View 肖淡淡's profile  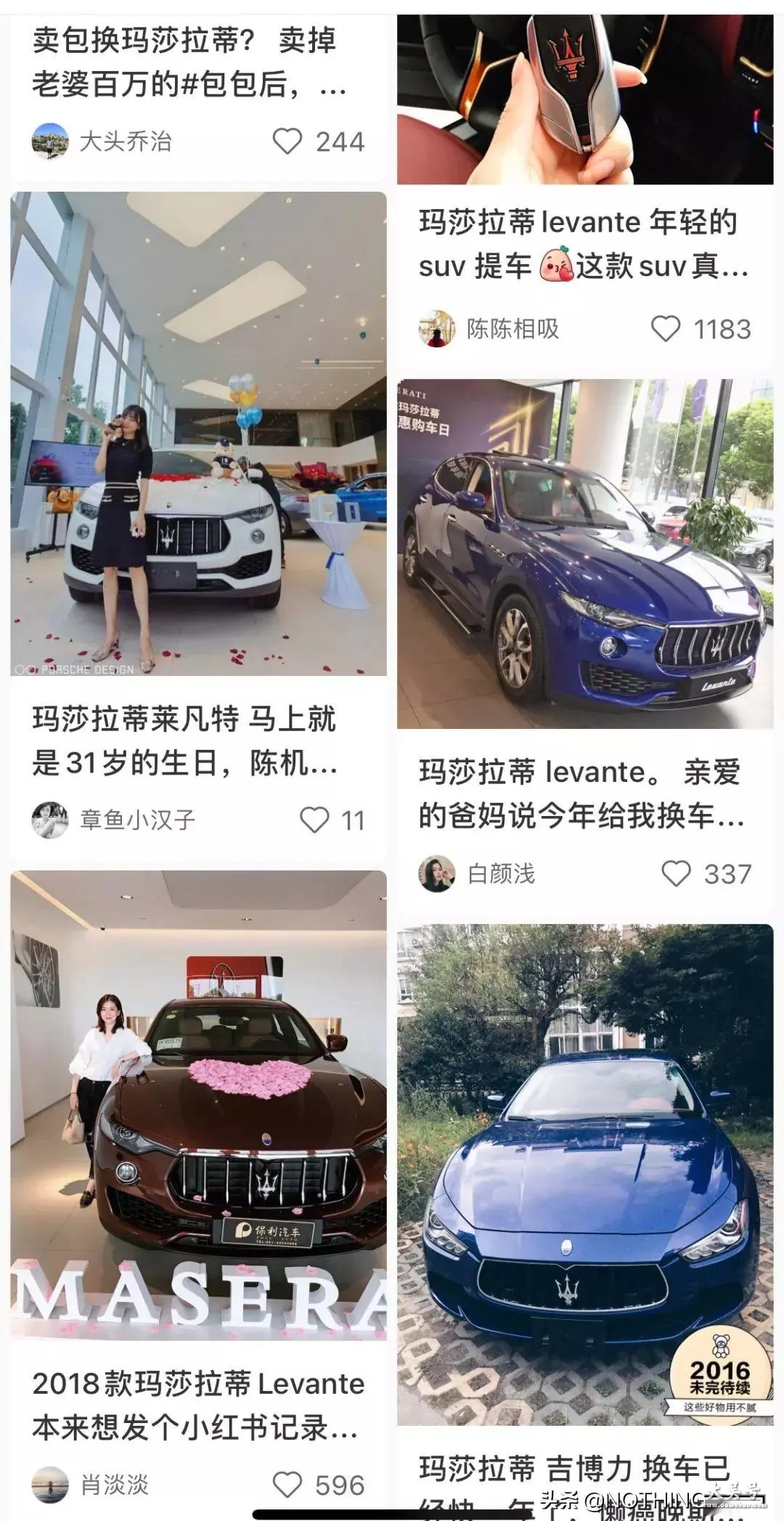50,1485
